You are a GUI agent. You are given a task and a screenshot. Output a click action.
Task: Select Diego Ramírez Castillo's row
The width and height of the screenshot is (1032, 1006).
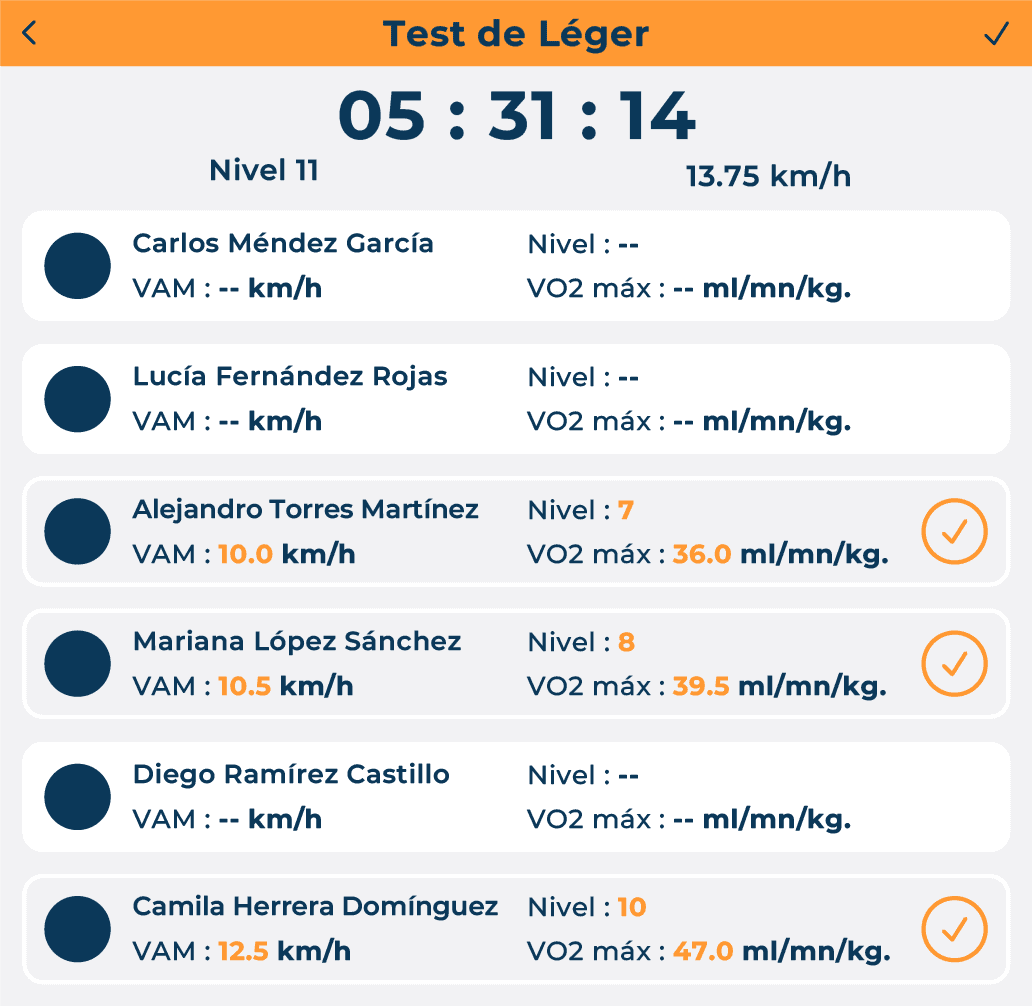pos(515,797)
